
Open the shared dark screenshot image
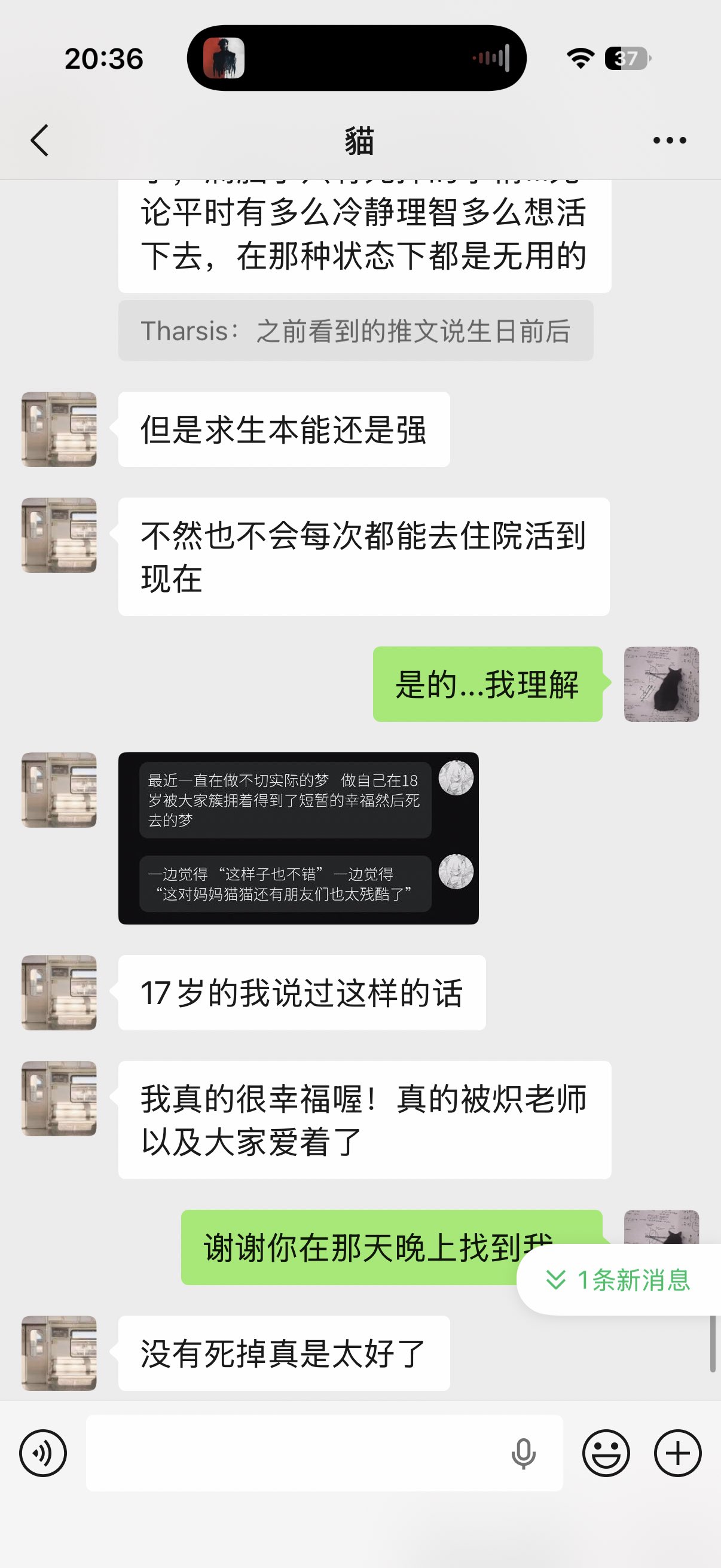298,838
